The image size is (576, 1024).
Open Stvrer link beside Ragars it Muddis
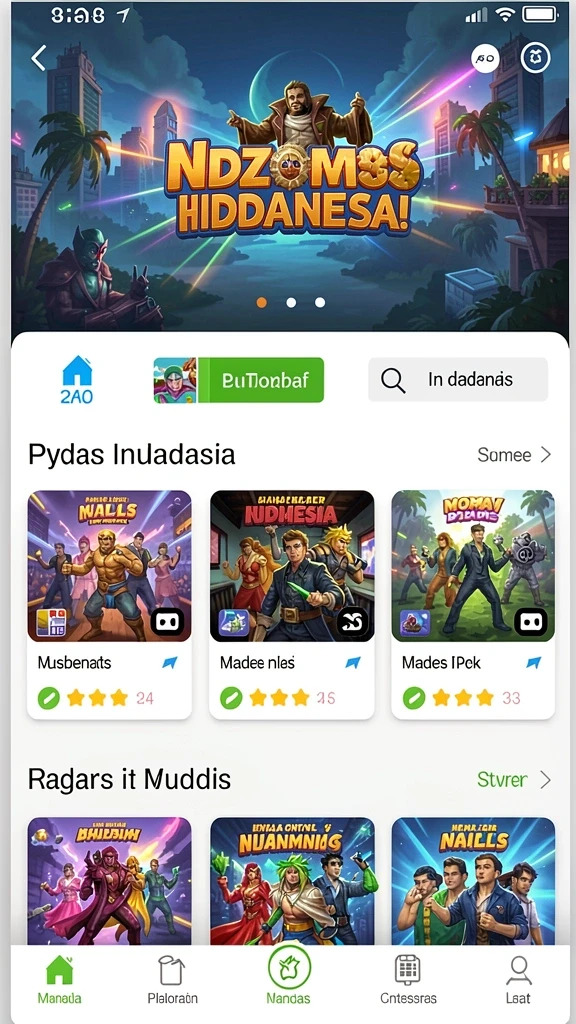pyautogui.click(x=515, y=780)
